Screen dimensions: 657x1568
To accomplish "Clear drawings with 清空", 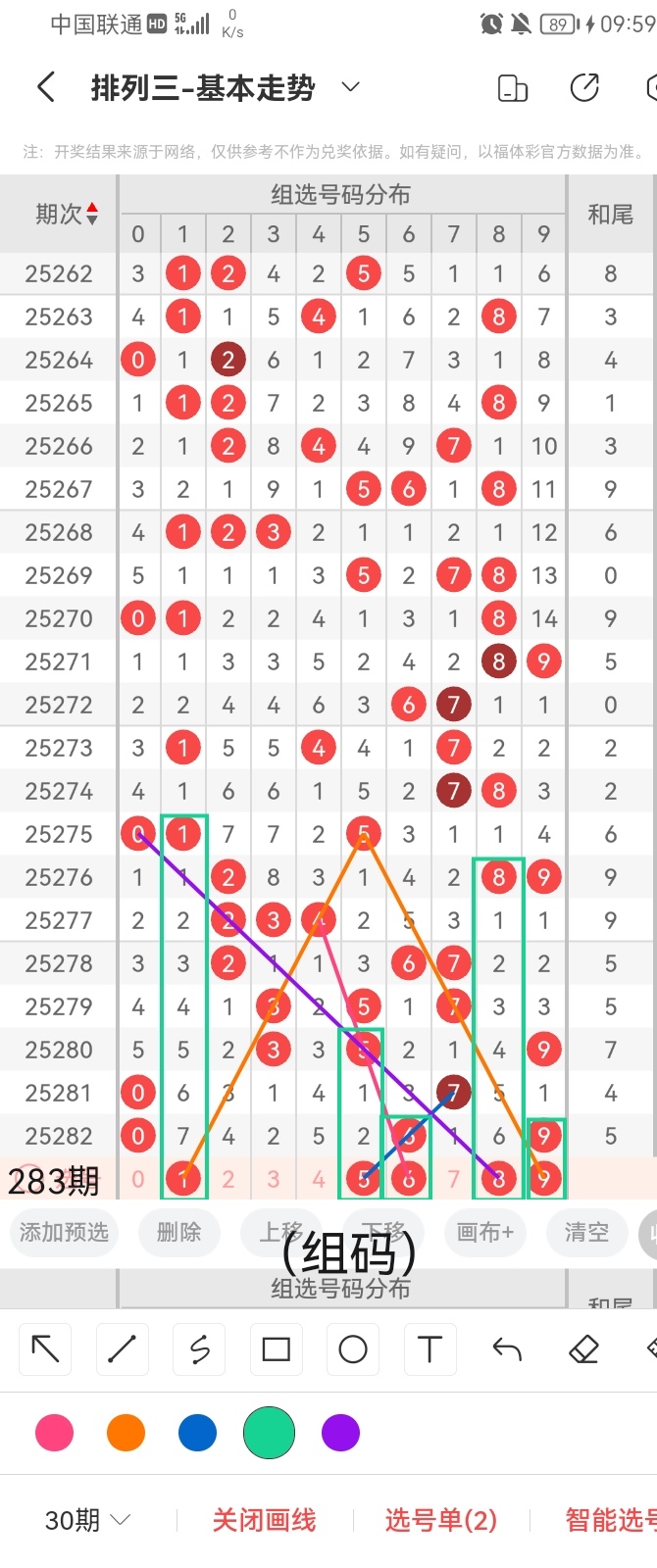I will pos(586,1232).
